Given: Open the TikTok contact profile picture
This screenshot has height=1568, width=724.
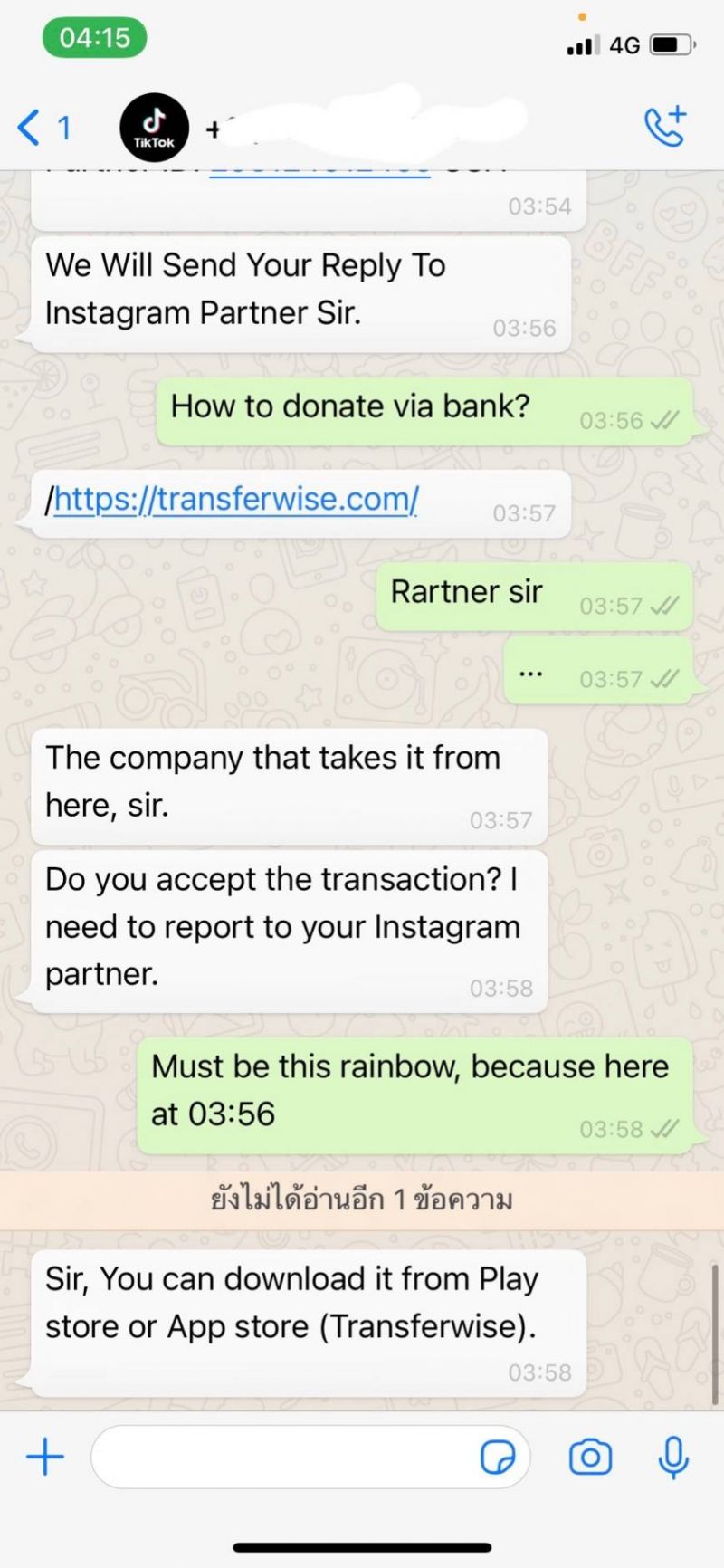Looking at the screenshot, I should click(x=154, y=128).
